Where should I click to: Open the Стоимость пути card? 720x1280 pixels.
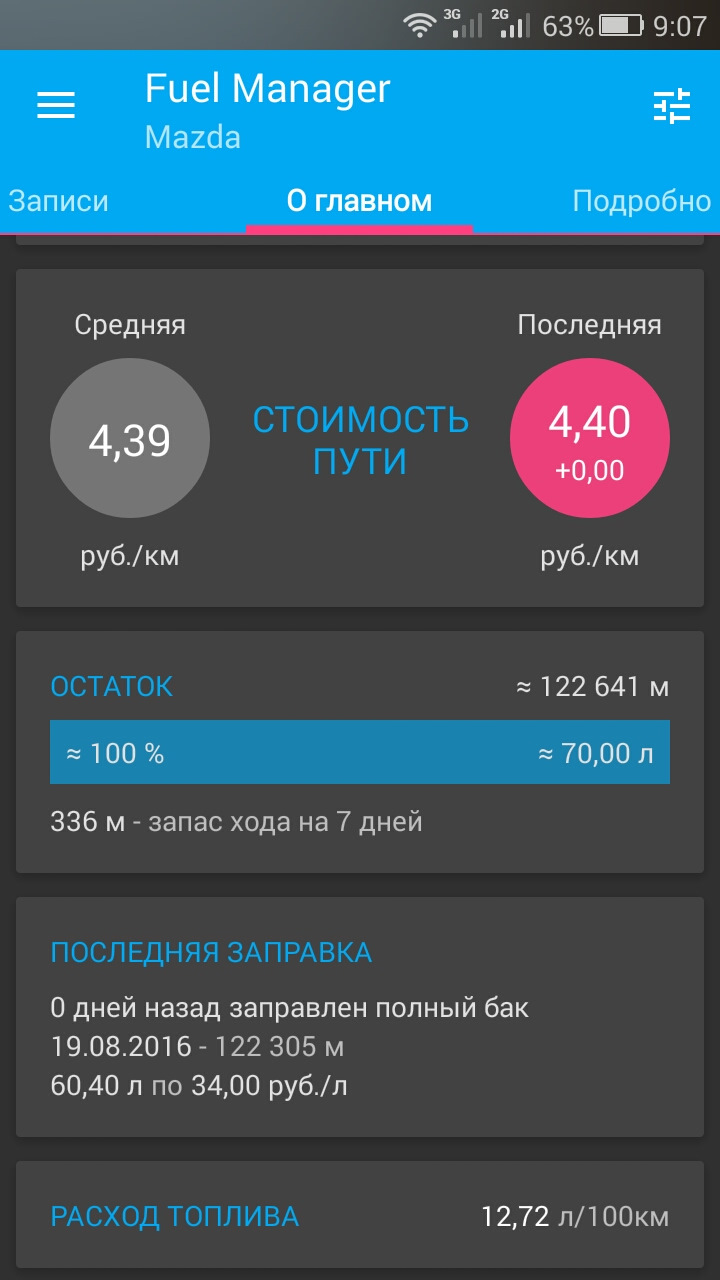click(360, 440)
